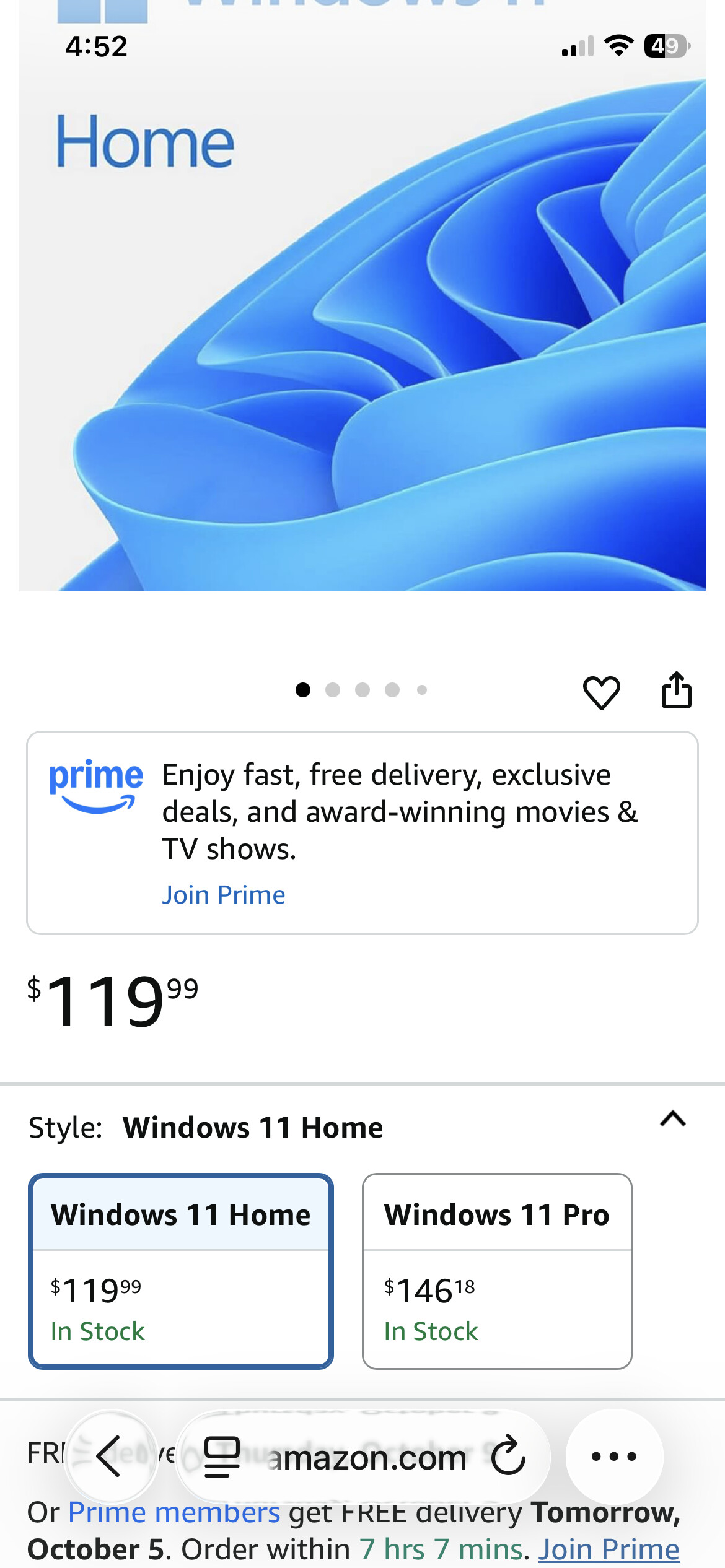Viewport: 725px width, 1568px height.
Task: Open the browser more options menu
Action: [613, 1456]
